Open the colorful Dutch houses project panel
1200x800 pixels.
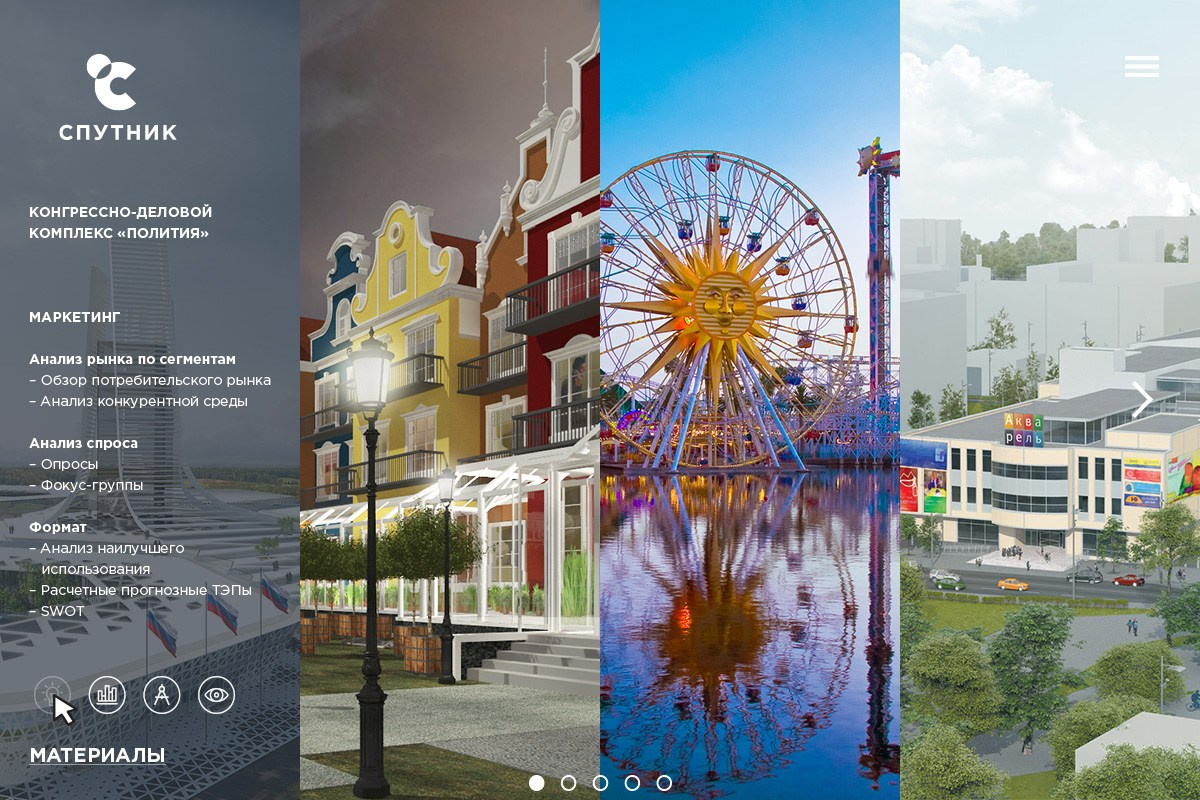pyautogui.click(x=450, y=400)
